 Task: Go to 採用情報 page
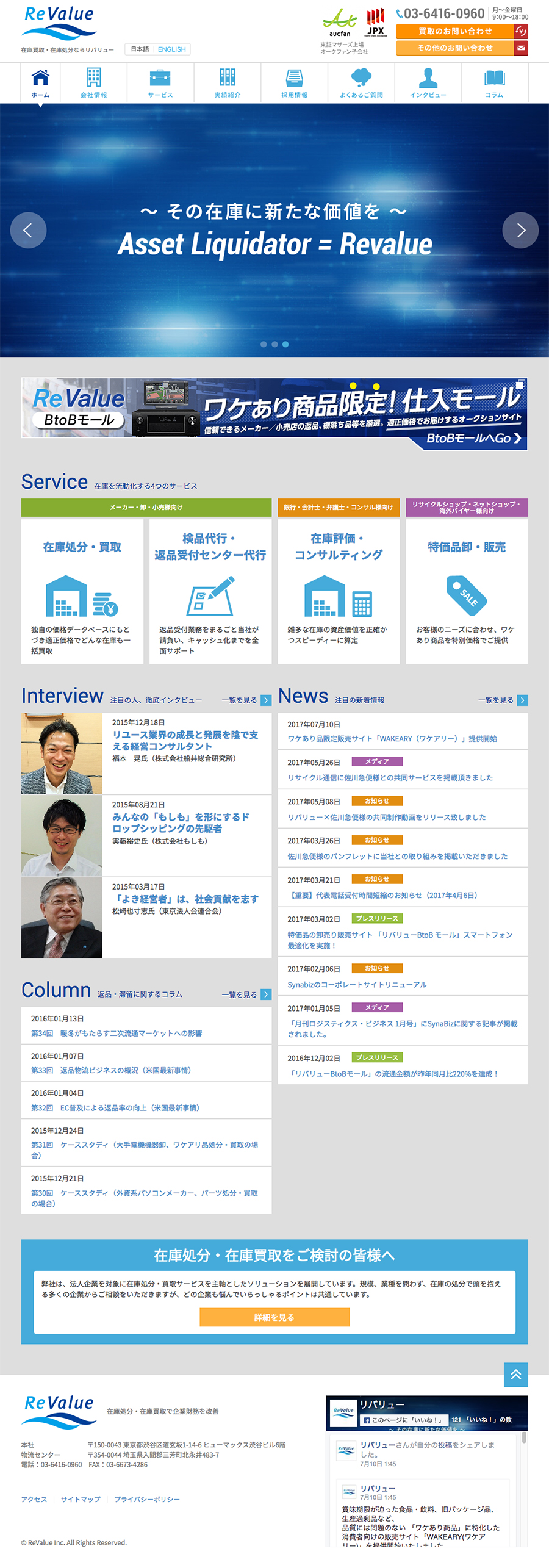point(294,82)
